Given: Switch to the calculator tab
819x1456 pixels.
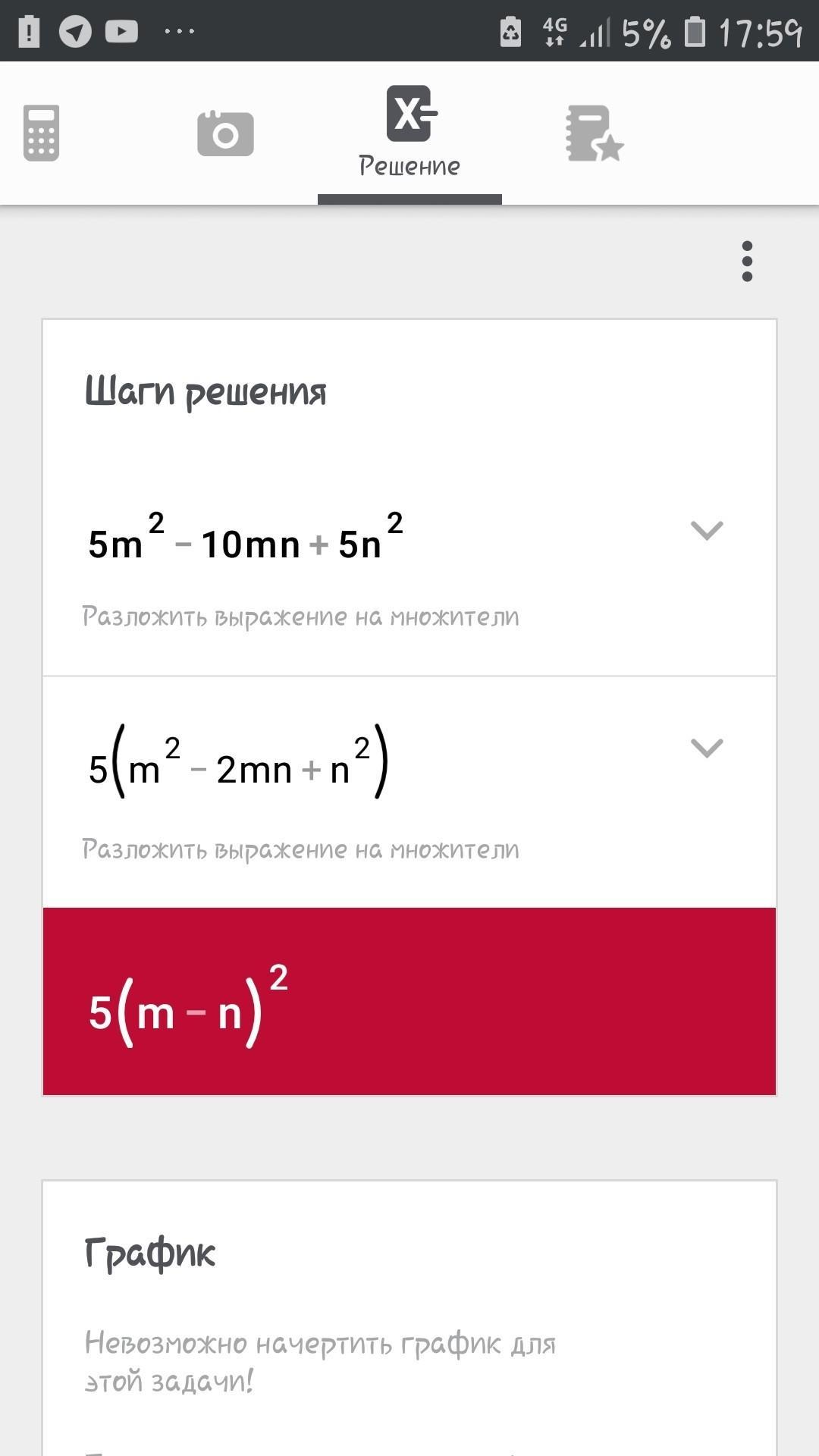Looking at the screenshot, I should 42,133.
